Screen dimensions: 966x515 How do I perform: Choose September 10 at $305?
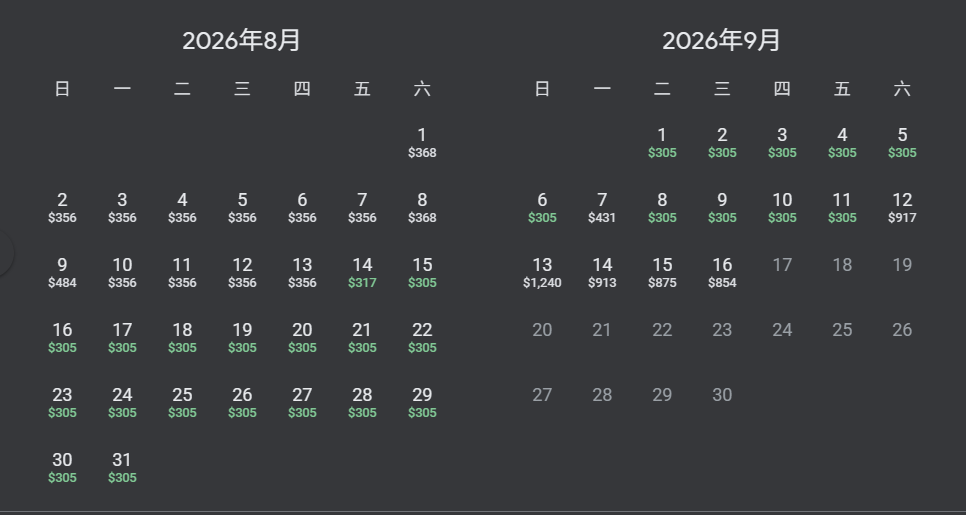click(x=782, y=207)
